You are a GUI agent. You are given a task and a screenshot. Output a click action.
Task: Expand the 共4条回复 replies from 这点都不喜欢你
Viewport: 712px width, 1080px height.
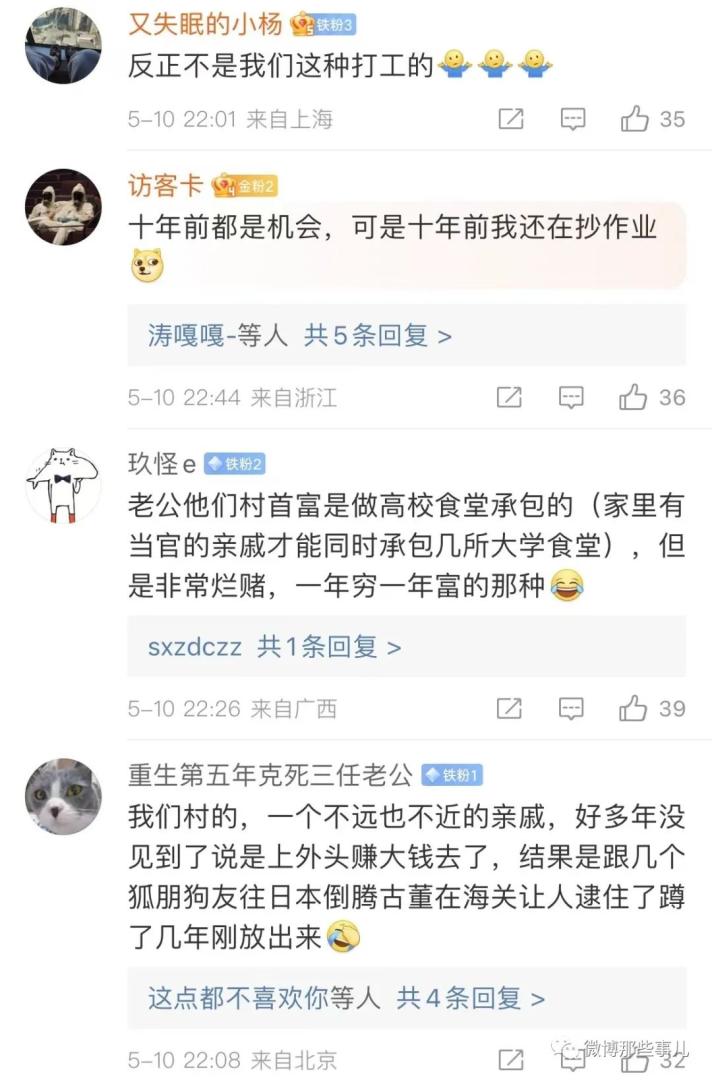coord(470,998)
